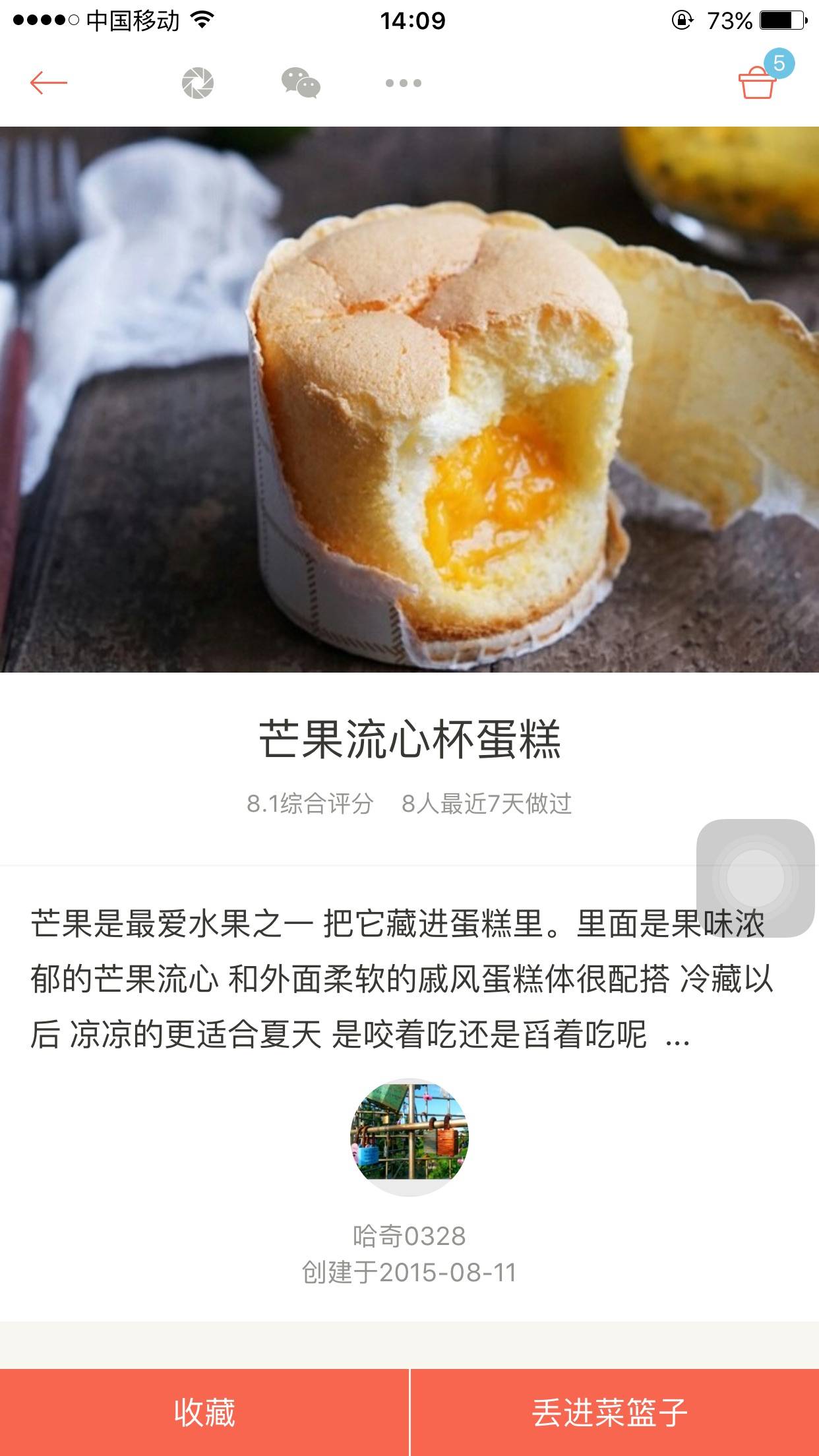
Task: Expand the truncated recipe description
Action: coord(678,1034)
